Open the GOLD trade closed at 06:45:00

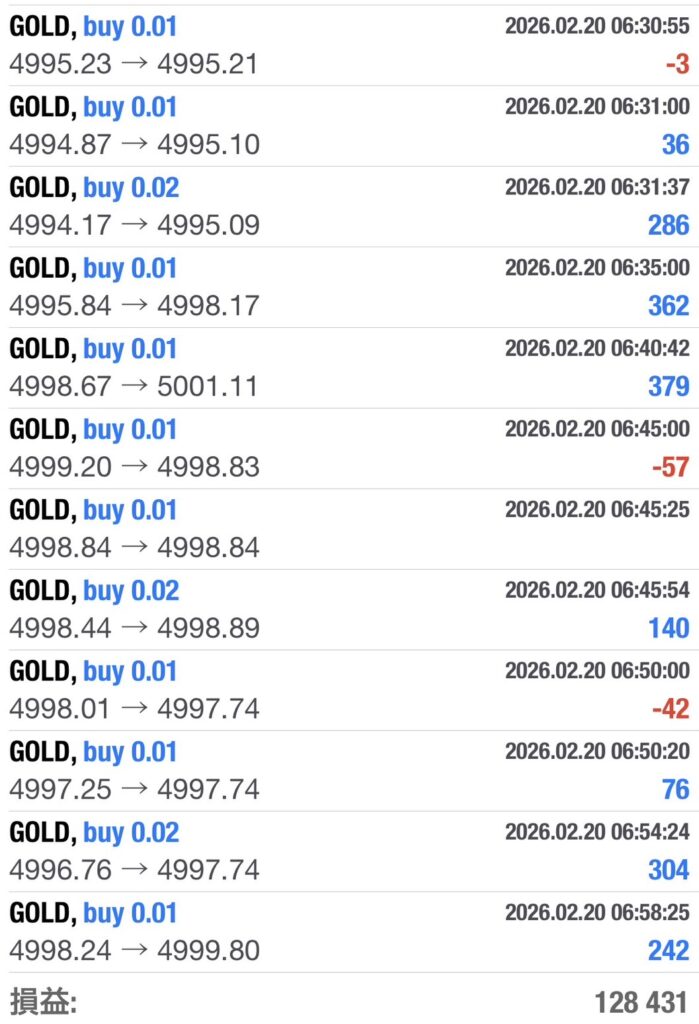pyautogui.click(x=349, y=448)
